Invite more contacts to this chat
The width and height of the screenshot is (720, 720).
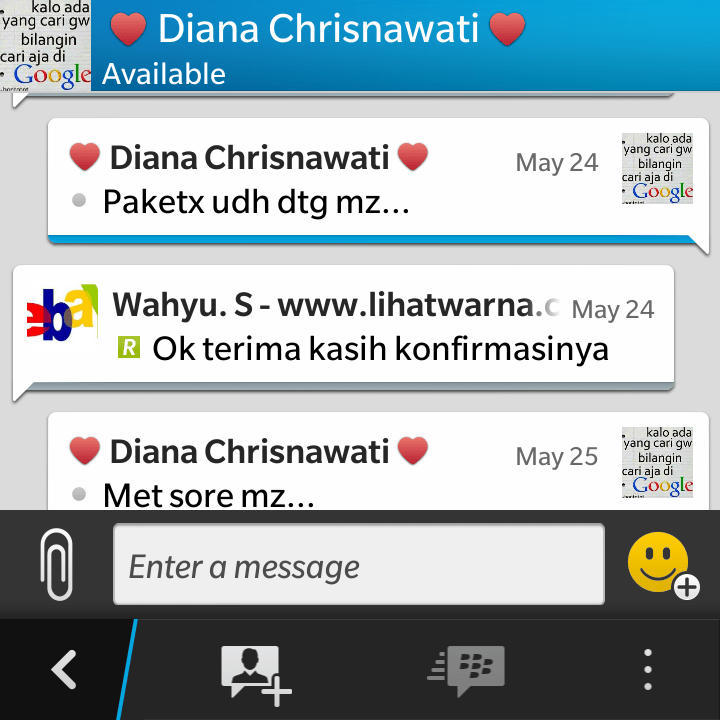pyautogui.click(x=255, y=670)
